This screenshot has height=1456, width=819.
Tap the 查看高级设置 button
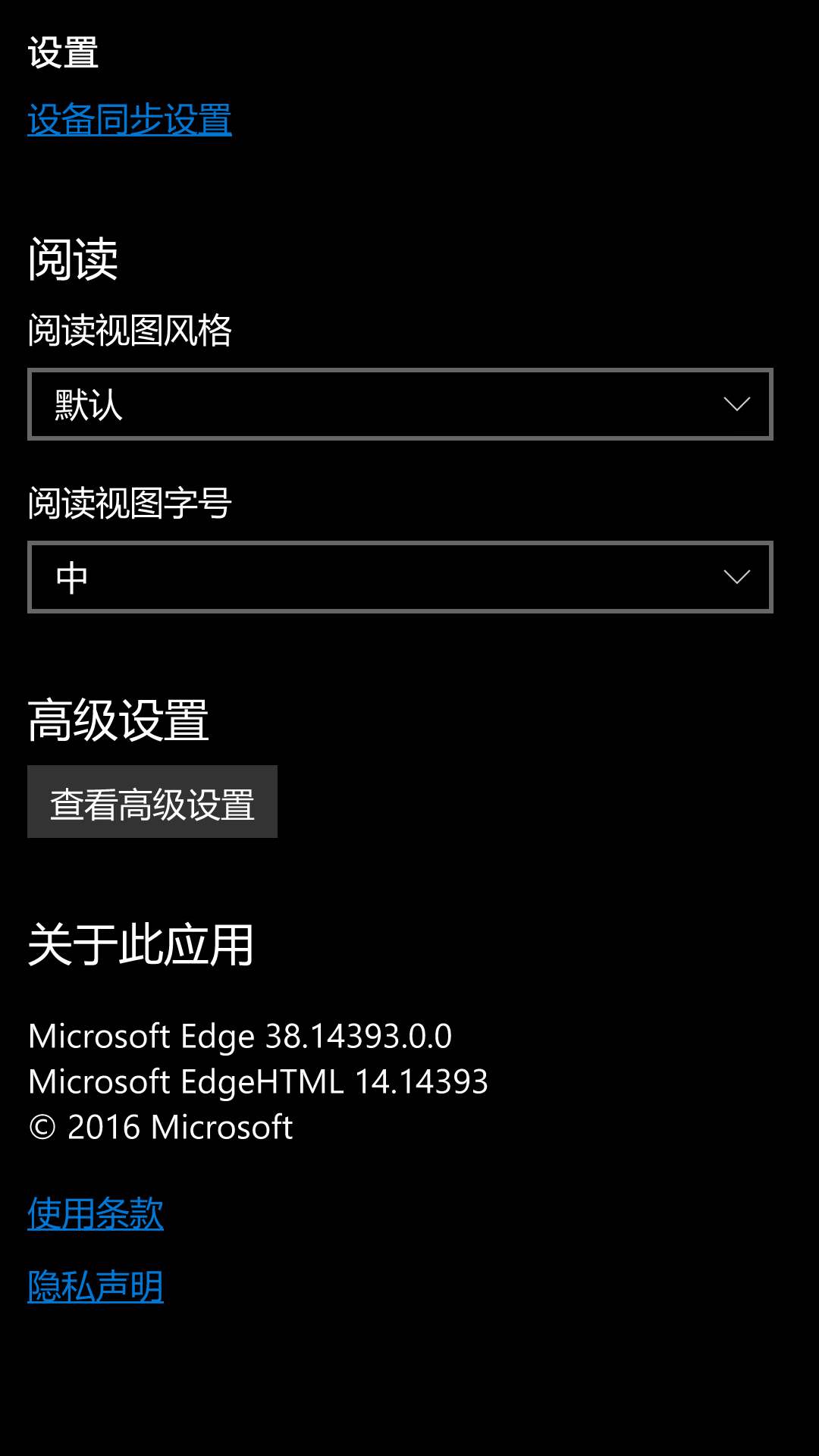152,802
